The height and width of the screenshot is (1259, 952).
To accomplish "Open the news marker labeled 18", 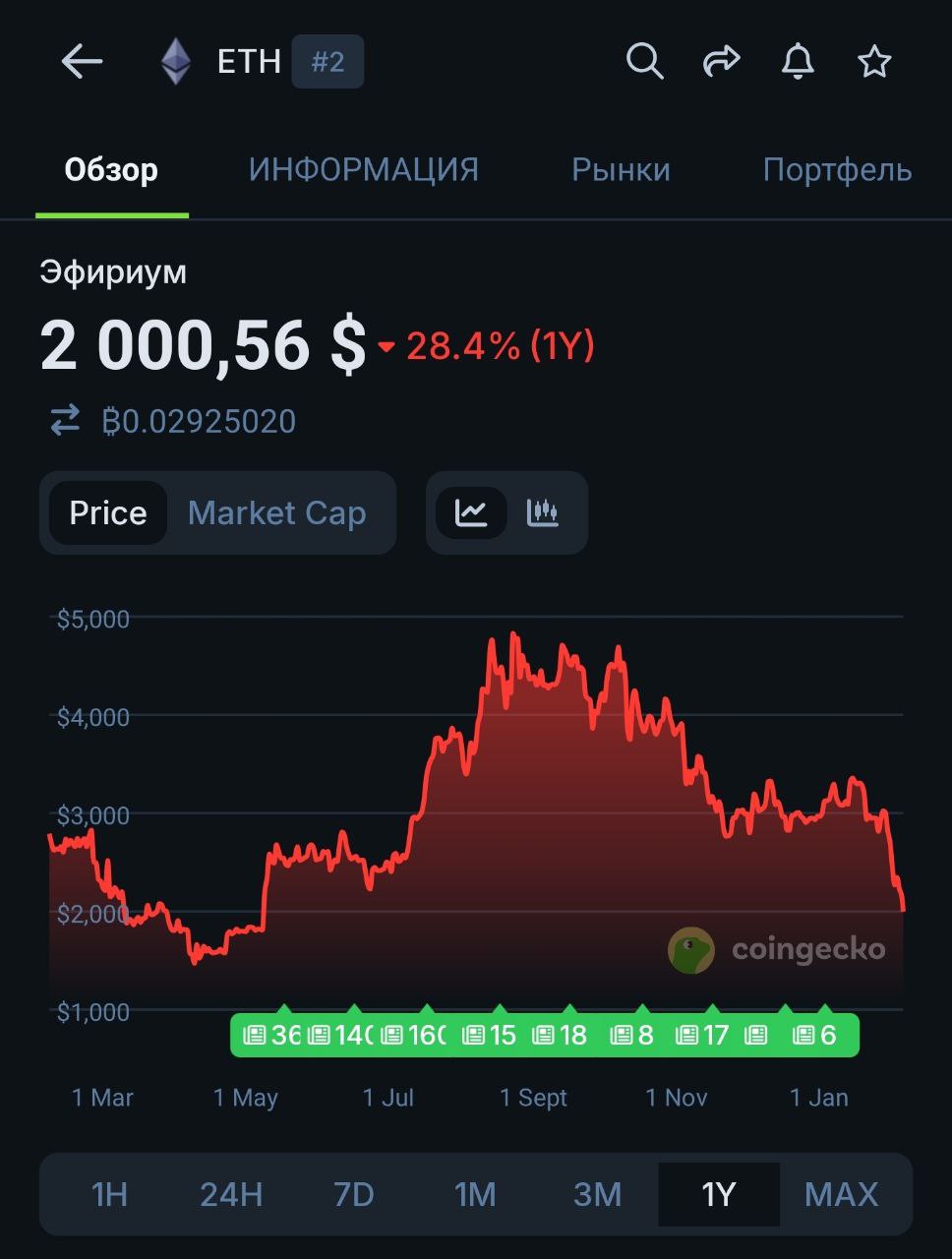I will pos(560,1035).
